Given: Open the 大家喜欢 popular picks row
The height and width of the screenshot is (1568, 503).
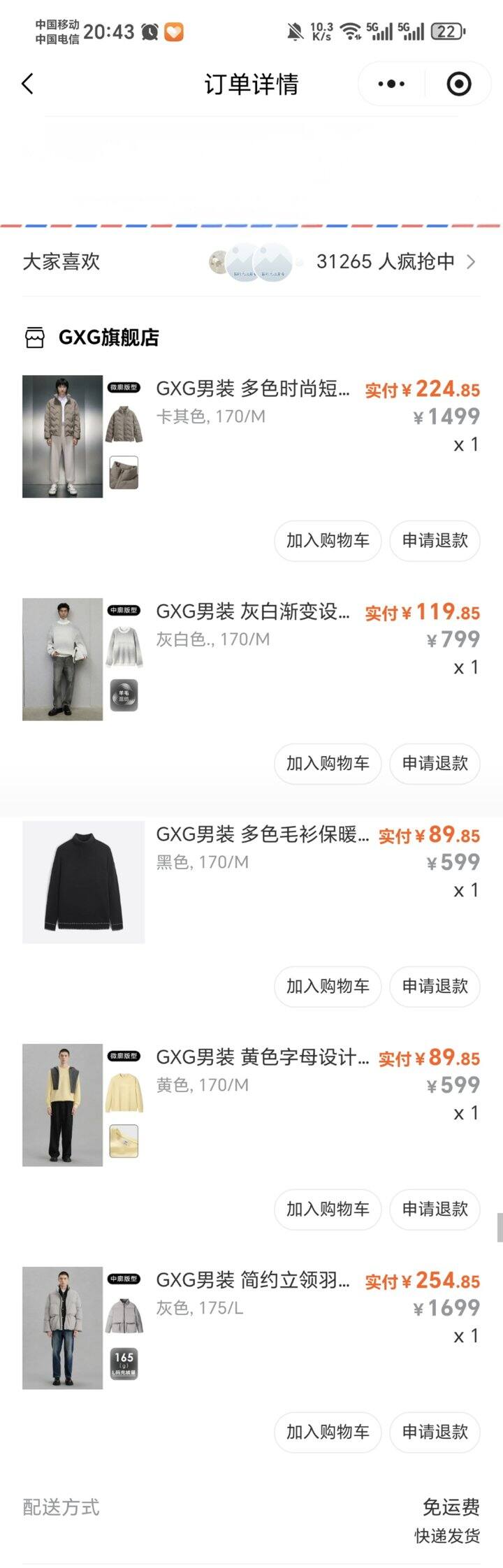Looking at the screenshot, I should click(x=251, y=262).
